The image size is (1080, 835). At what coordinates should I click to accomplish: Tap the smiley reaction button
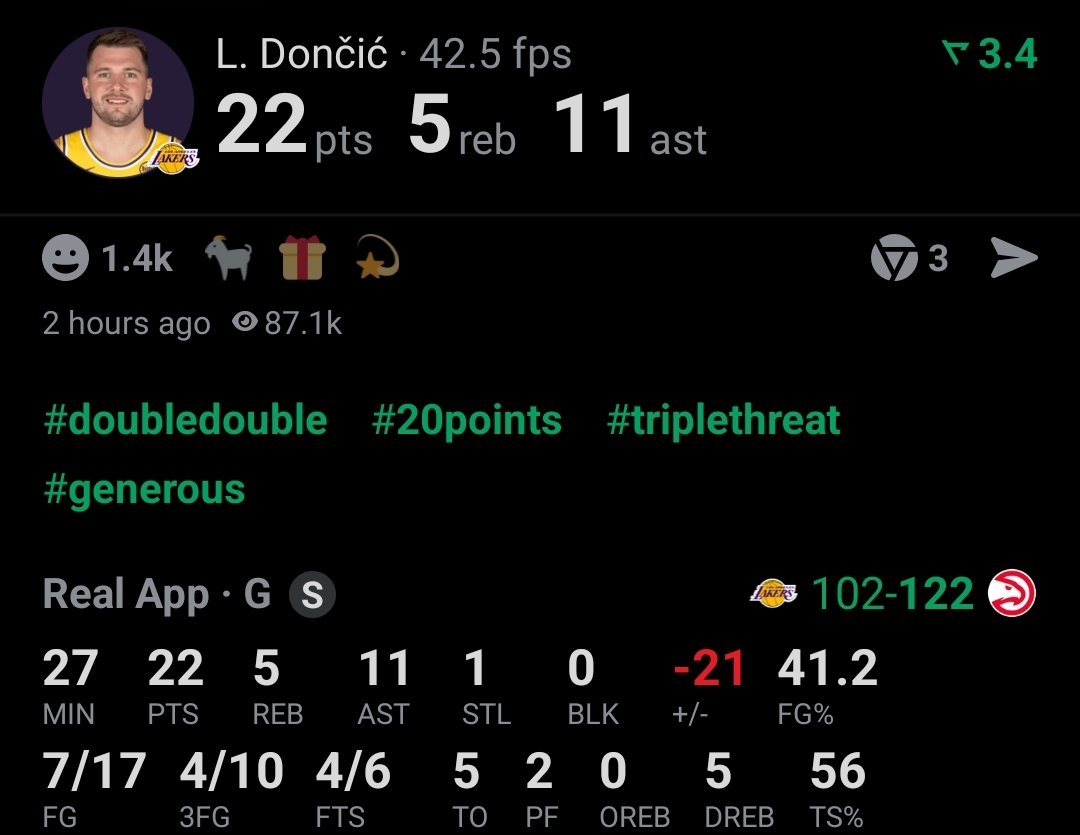point(66,259)
